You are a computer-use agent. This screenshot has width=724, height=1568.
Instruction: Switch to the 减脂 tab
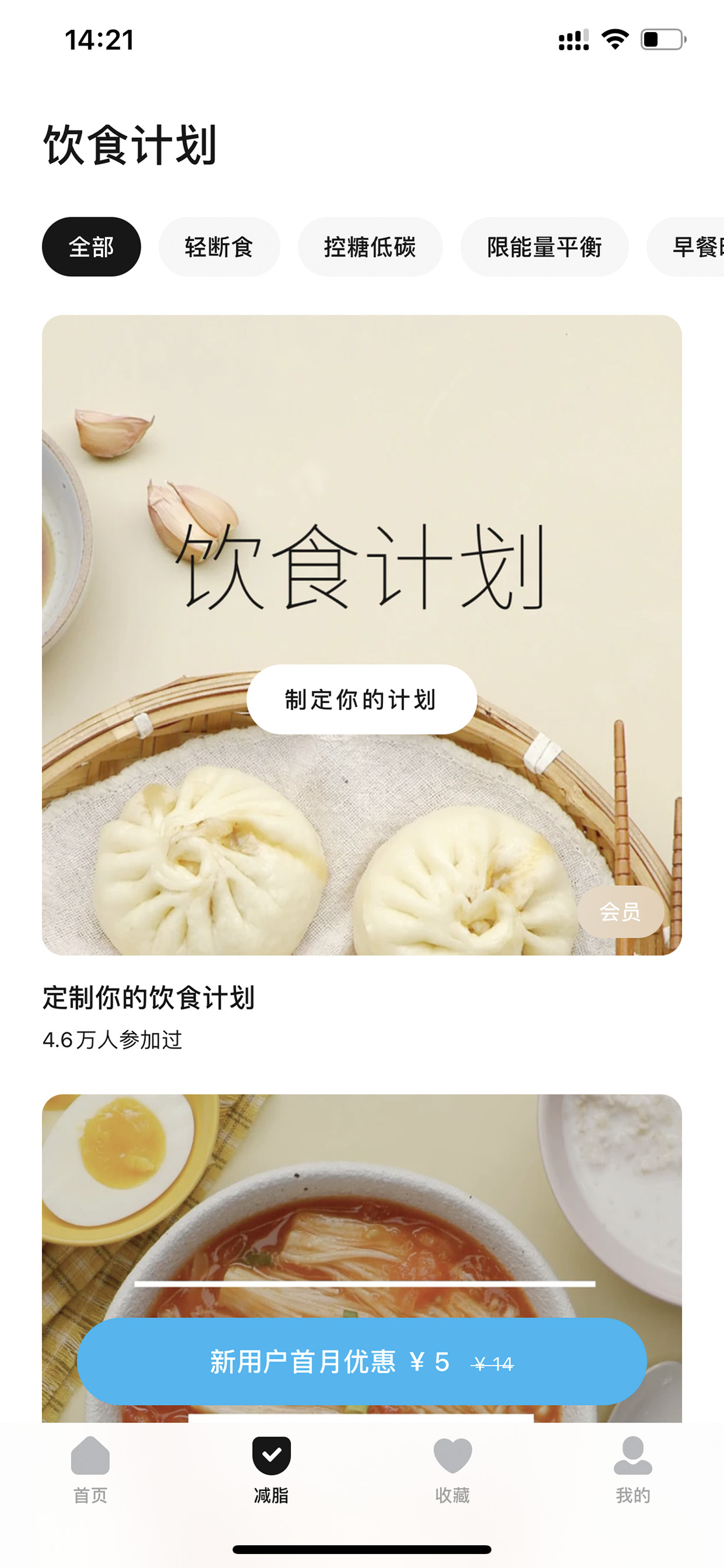[x=271, y=1470]
